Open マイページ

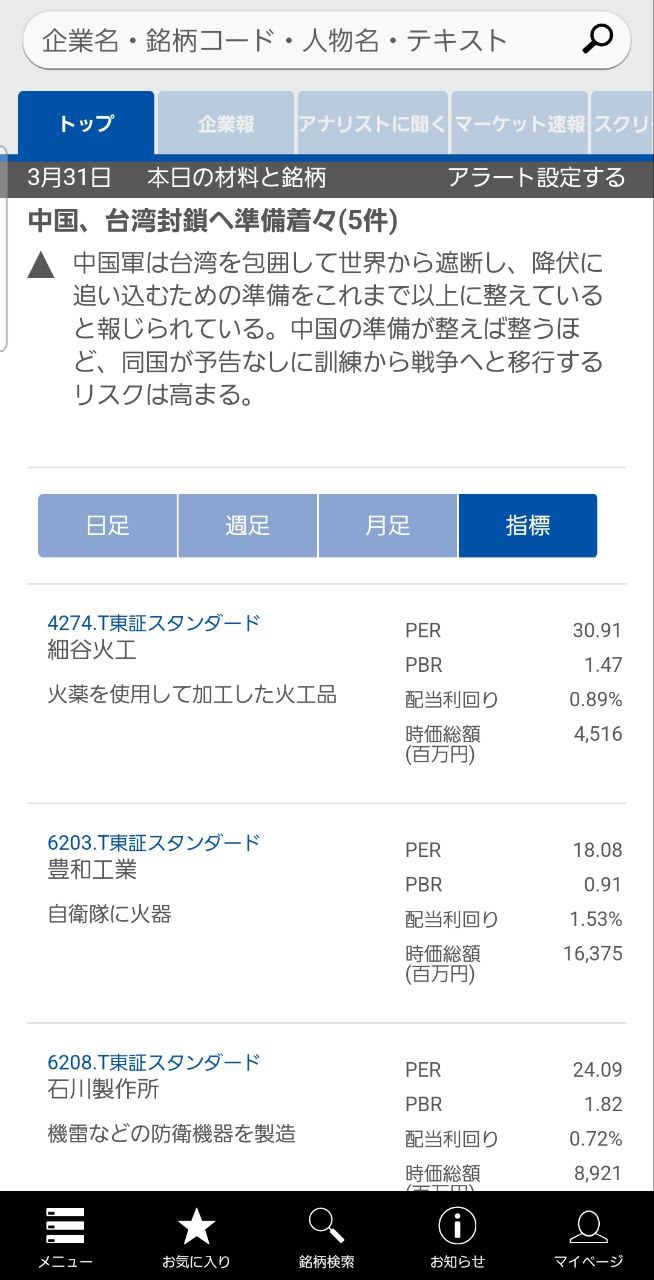click(x=588, y=1236)
